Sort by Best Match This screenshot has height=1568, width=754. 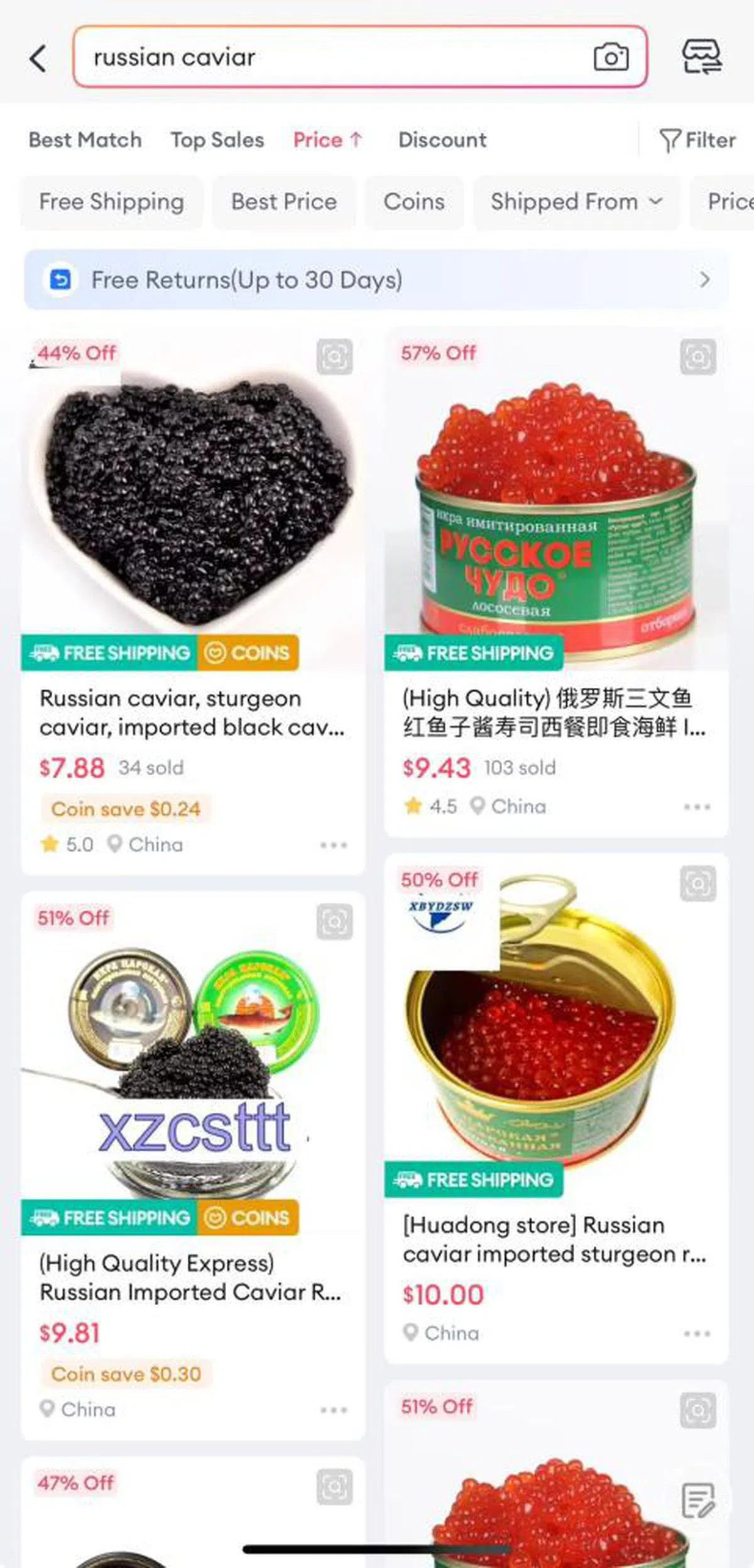coord(85,140)
